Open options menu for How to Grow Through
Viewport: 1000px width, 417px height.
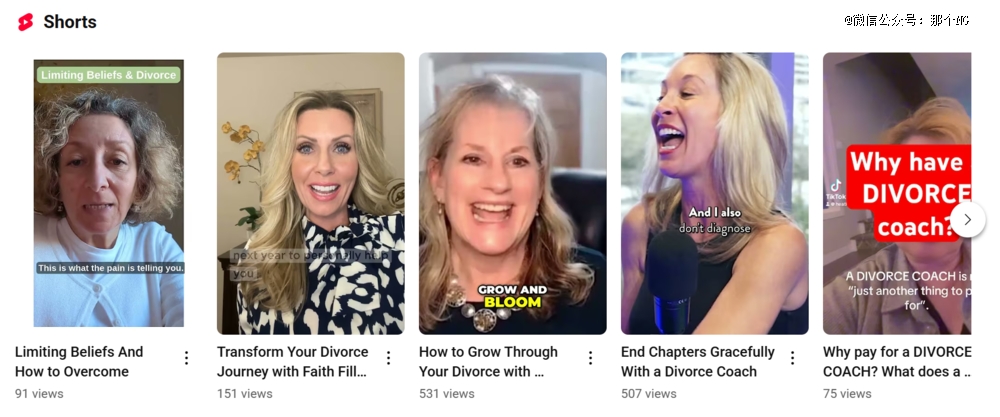coord(590,358)
